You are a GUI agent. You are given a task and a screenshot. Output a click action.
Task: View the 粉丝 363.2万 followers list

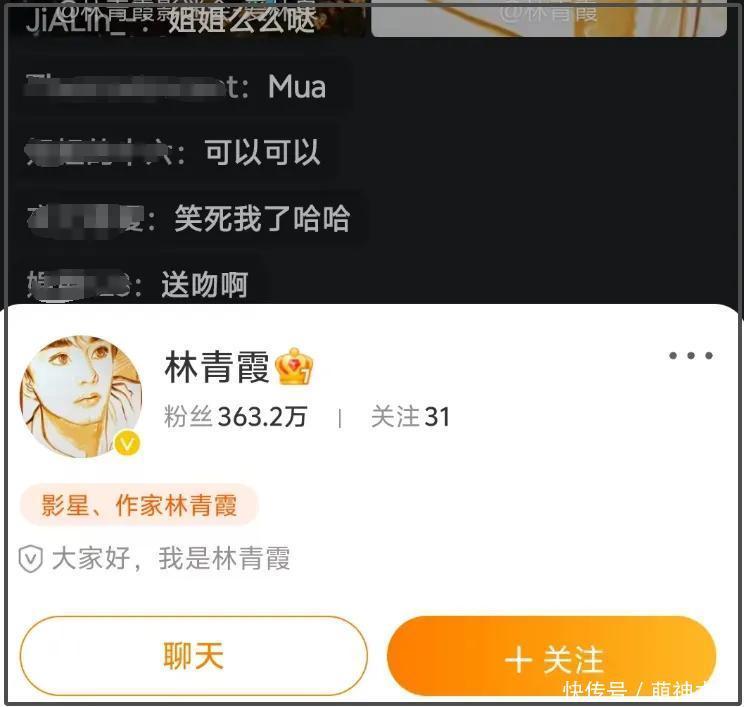(x=236, y=417)
